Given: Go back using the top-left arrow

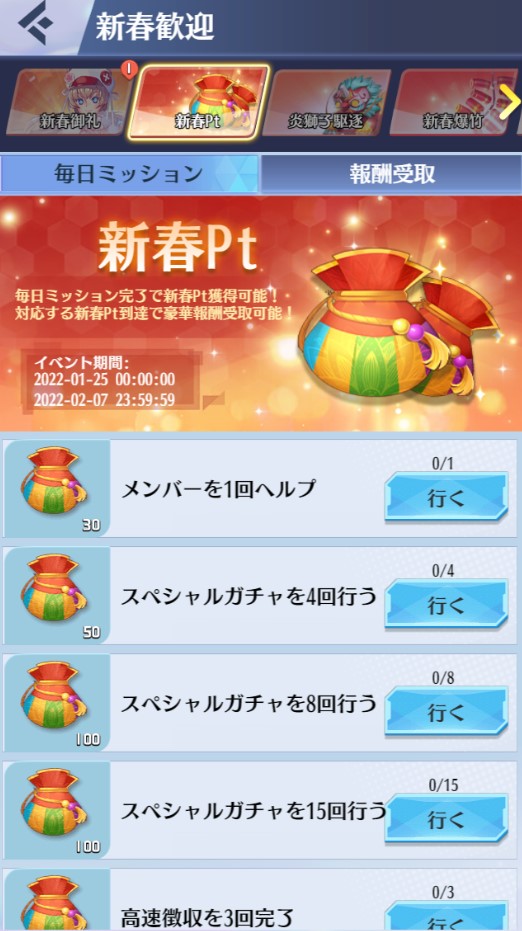Looking at the screenshot, I should [36, 25].
